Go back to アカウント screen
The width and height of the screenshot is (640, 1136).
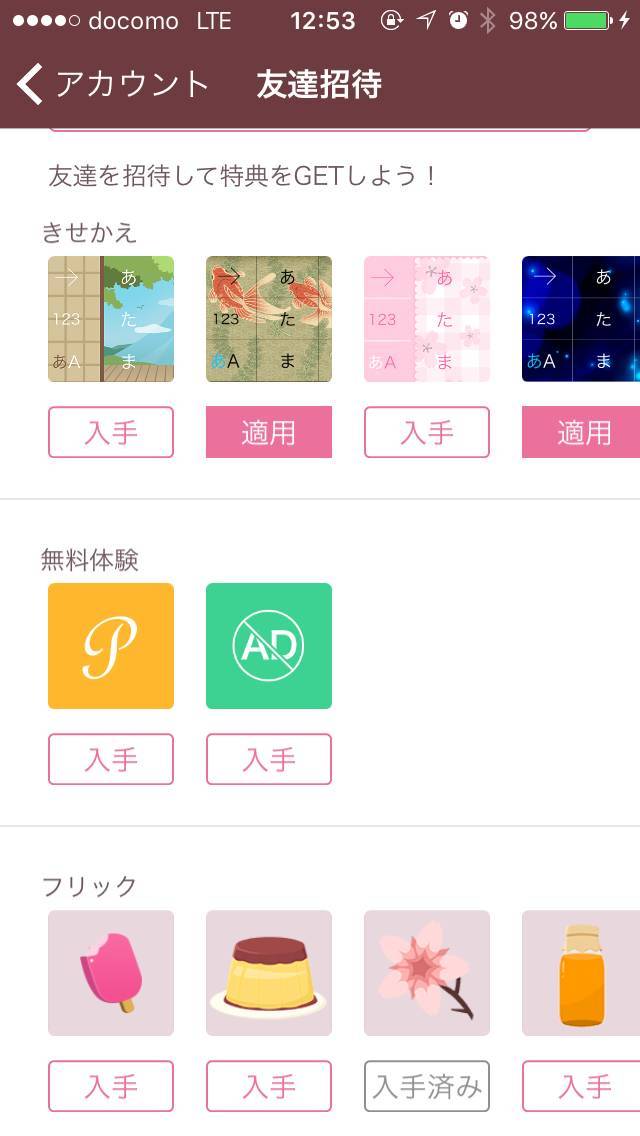pyautogui.click(x=110, y=84)
